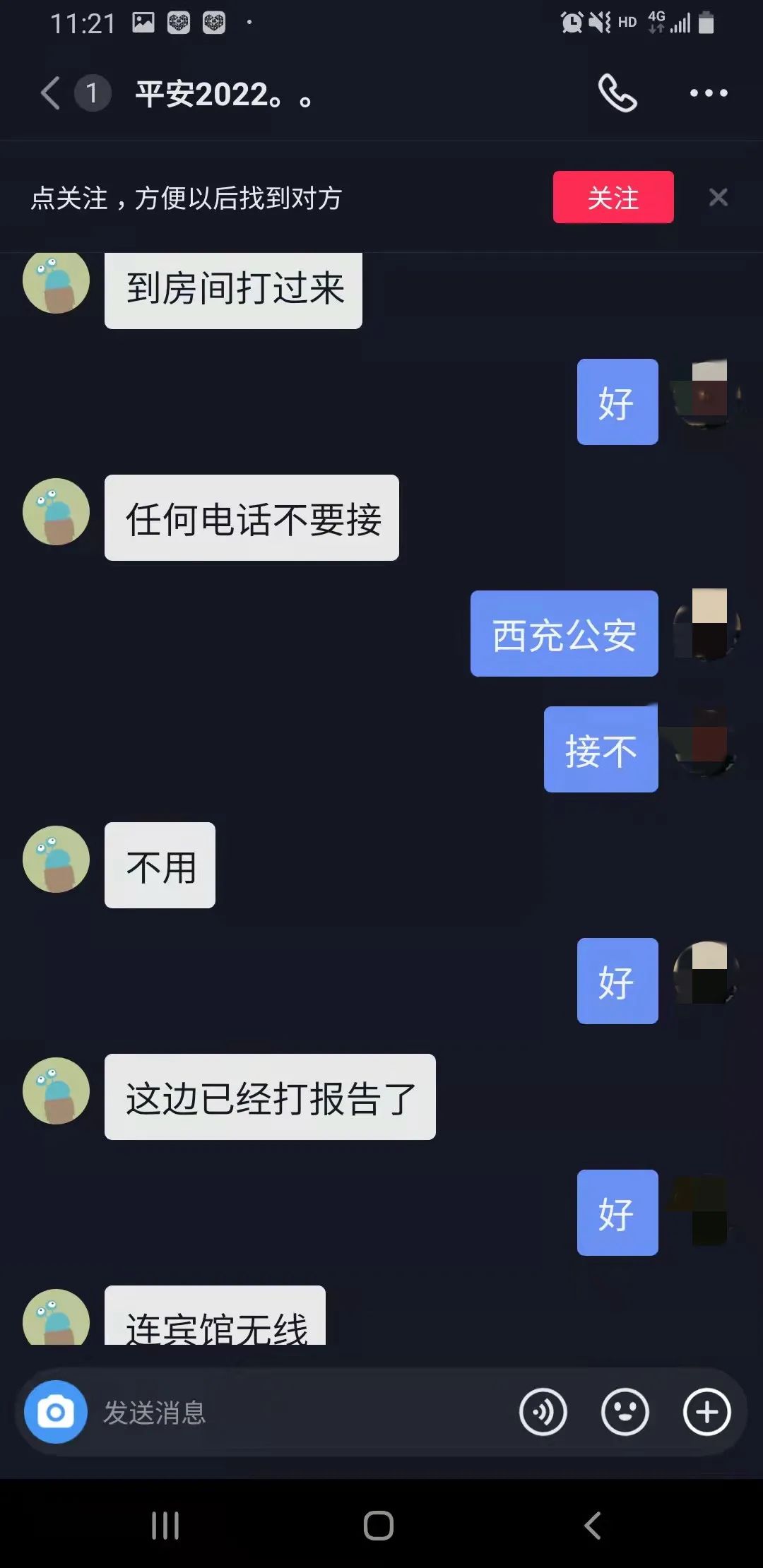Start a call with the phone icon
This screenshot has width=763, height=1568.
click(617, 93)
